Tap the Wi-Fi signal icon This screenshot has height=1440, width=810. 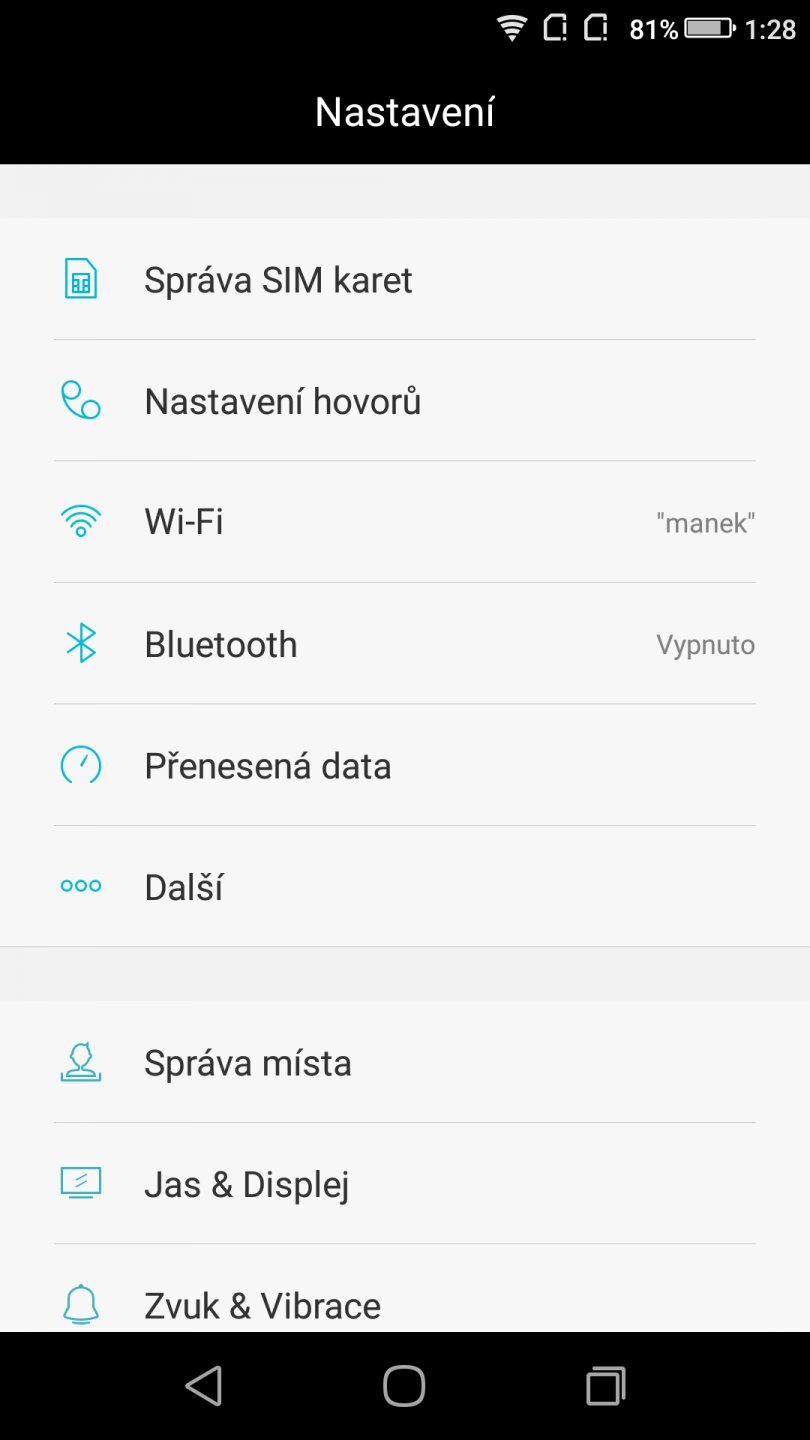pos(81,521)
